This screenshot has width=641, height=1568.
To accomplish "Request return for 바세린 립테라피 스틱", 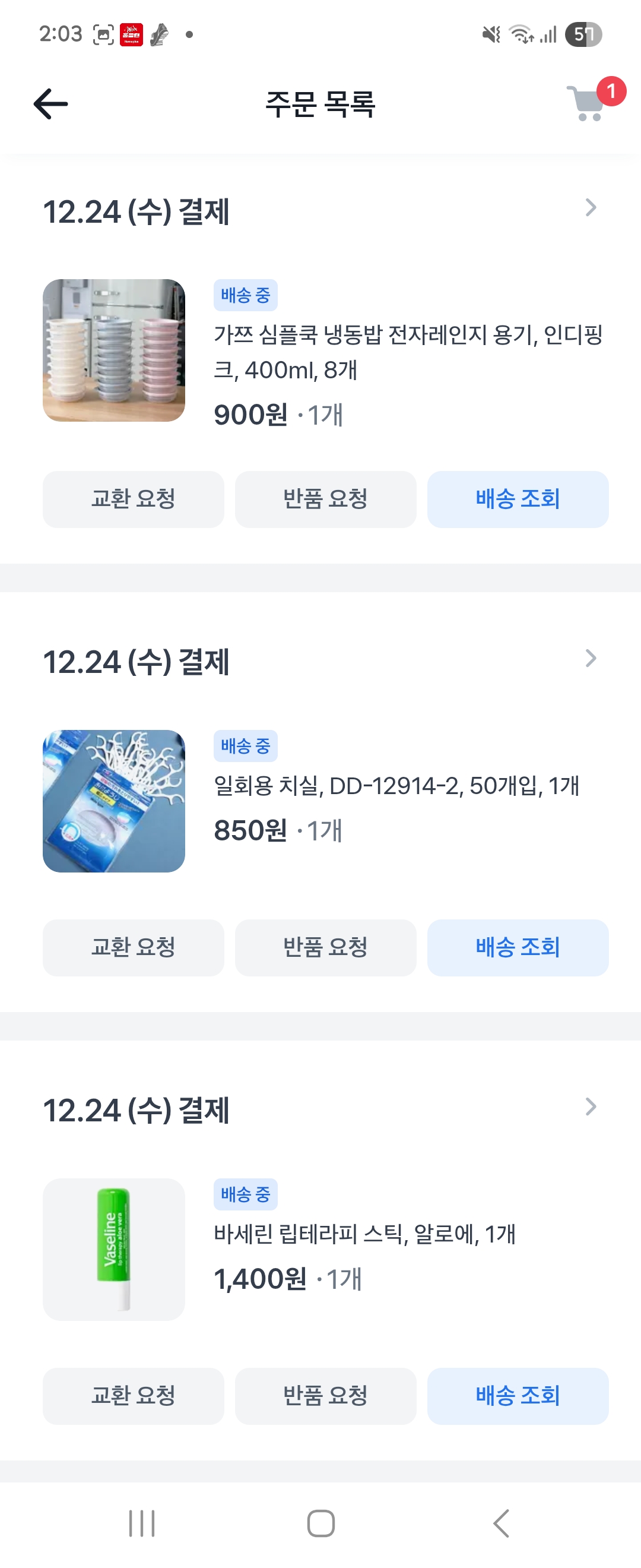I will pyautogui.click(x=325, y=1396).
